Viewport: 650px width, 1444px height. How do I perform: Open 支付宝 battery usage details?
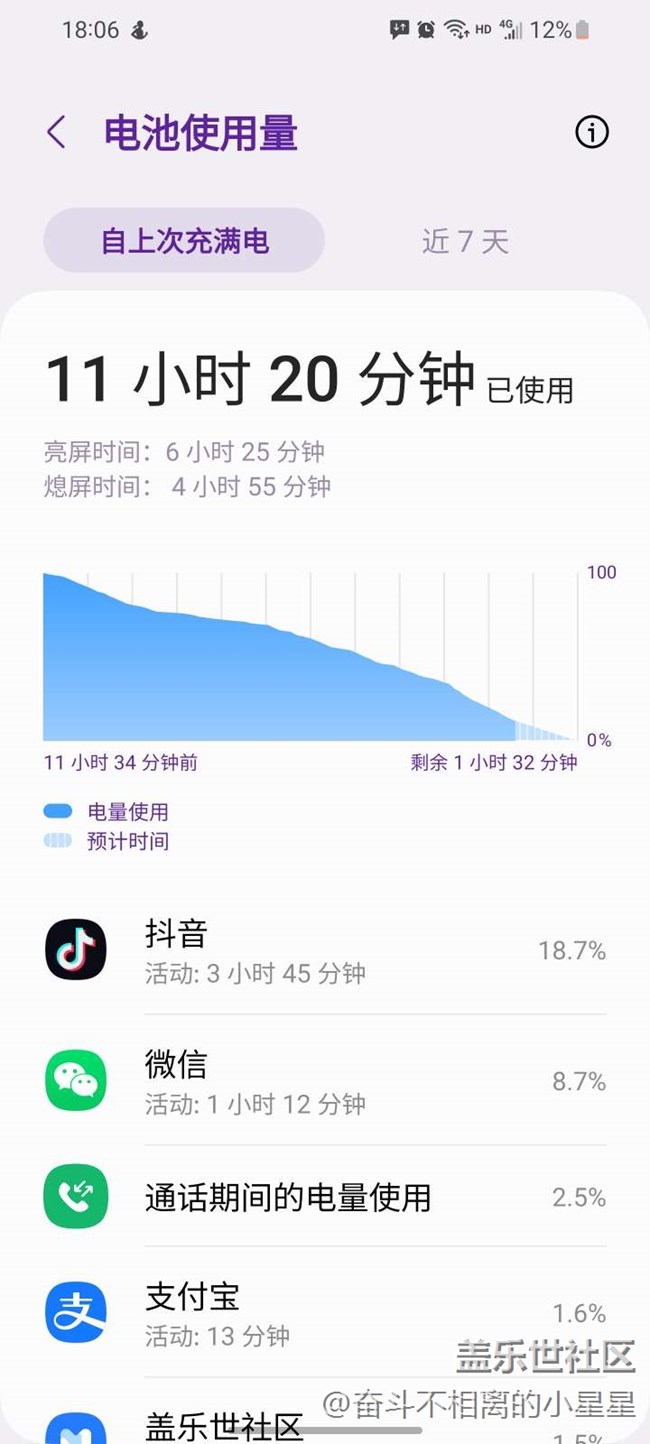pos(325,1312)
